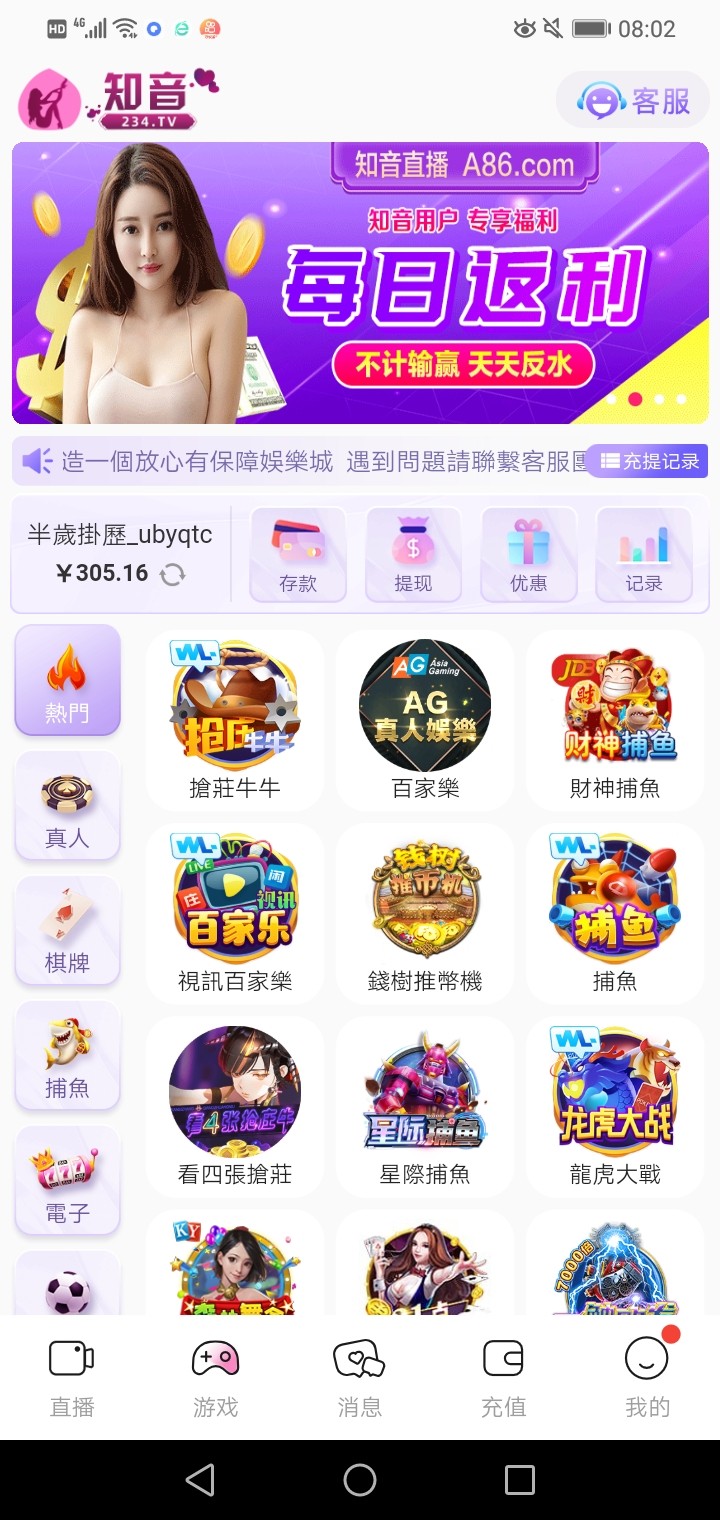This screenshot has width=720, height=1520.
Task: Select the 電子 category
Action: pyautogui.click(x=67, y=1181)
